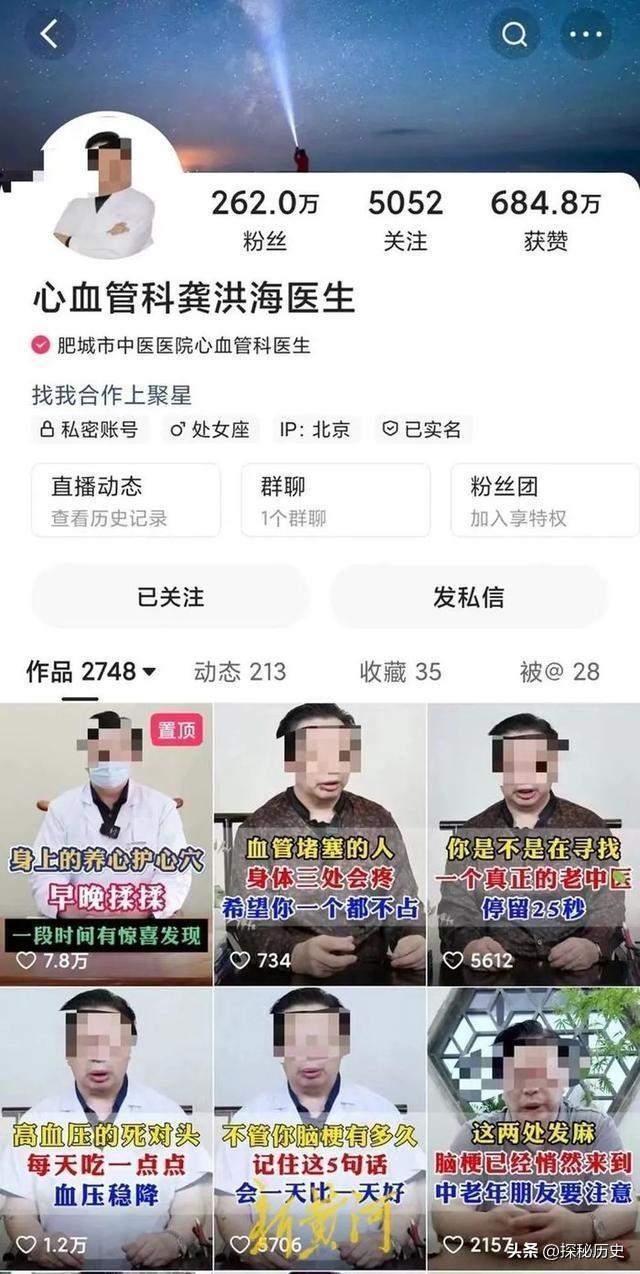The image size is (640, 1274).
Task: Play the 真正的老中医 video
Action: tap(533, 843)
